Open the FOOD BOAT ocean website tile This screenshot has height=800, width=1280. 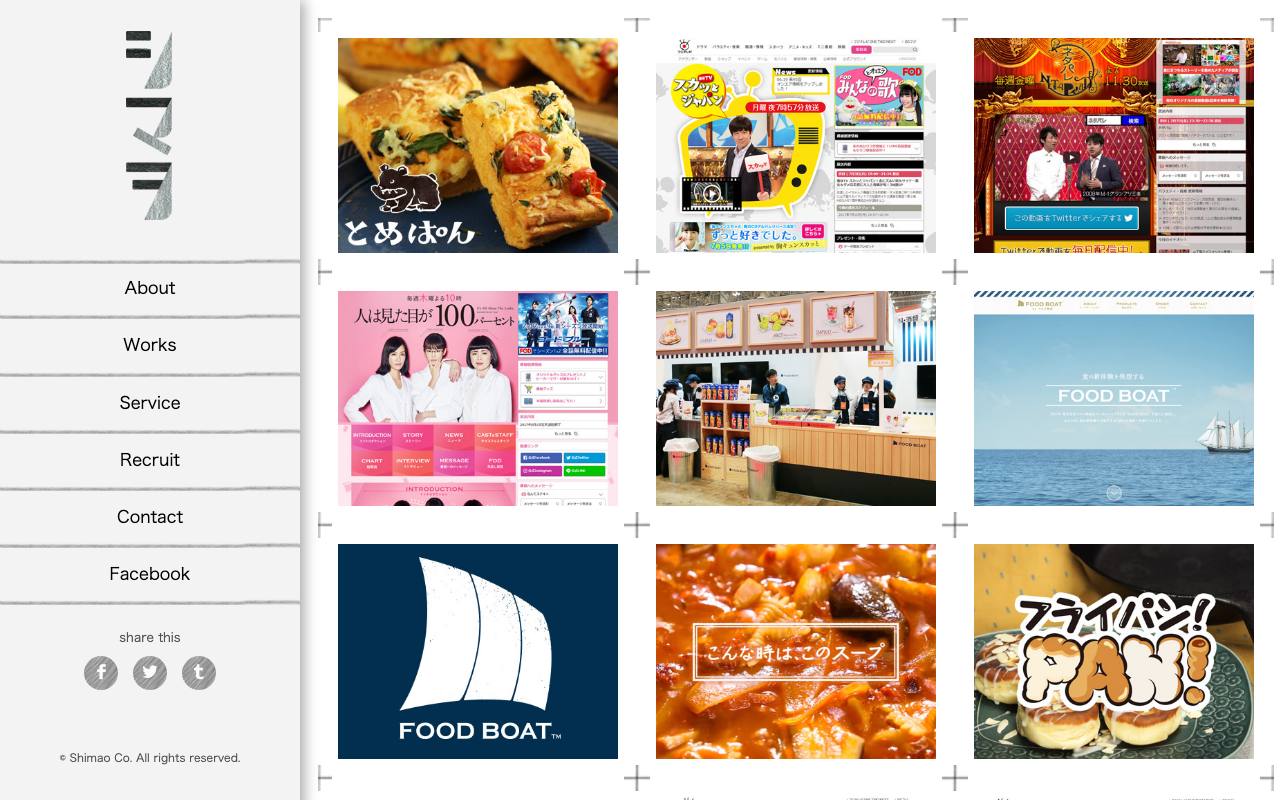pyautogui.click(x=1114, y=399)
